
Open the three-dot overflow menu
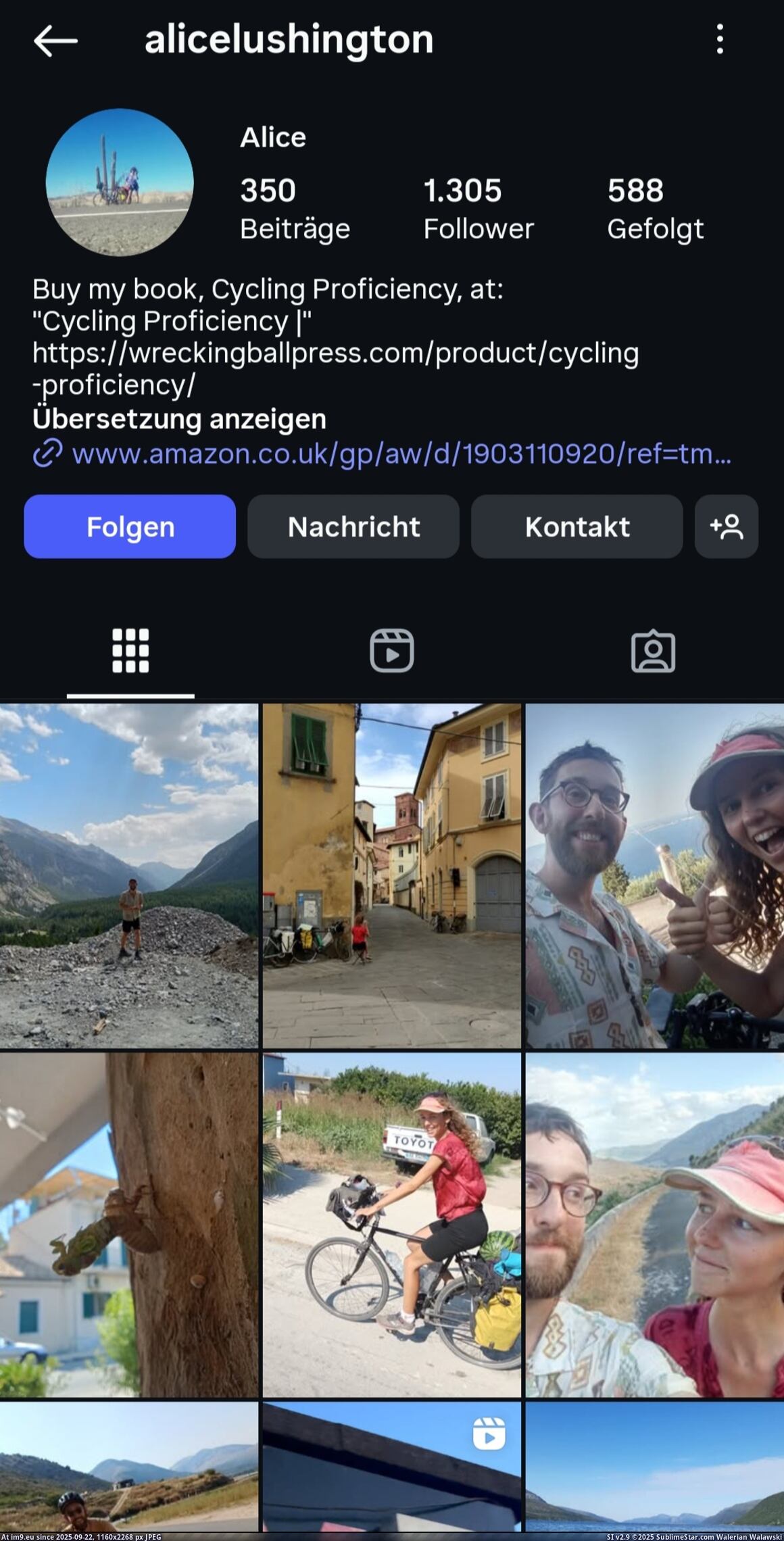pos(720,39)
